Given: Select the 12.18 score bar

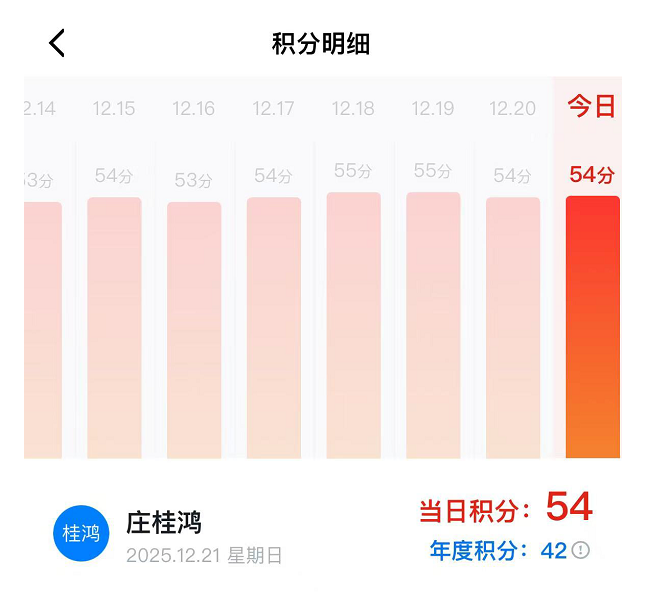Looking at the screenshot, I should 353,325.
